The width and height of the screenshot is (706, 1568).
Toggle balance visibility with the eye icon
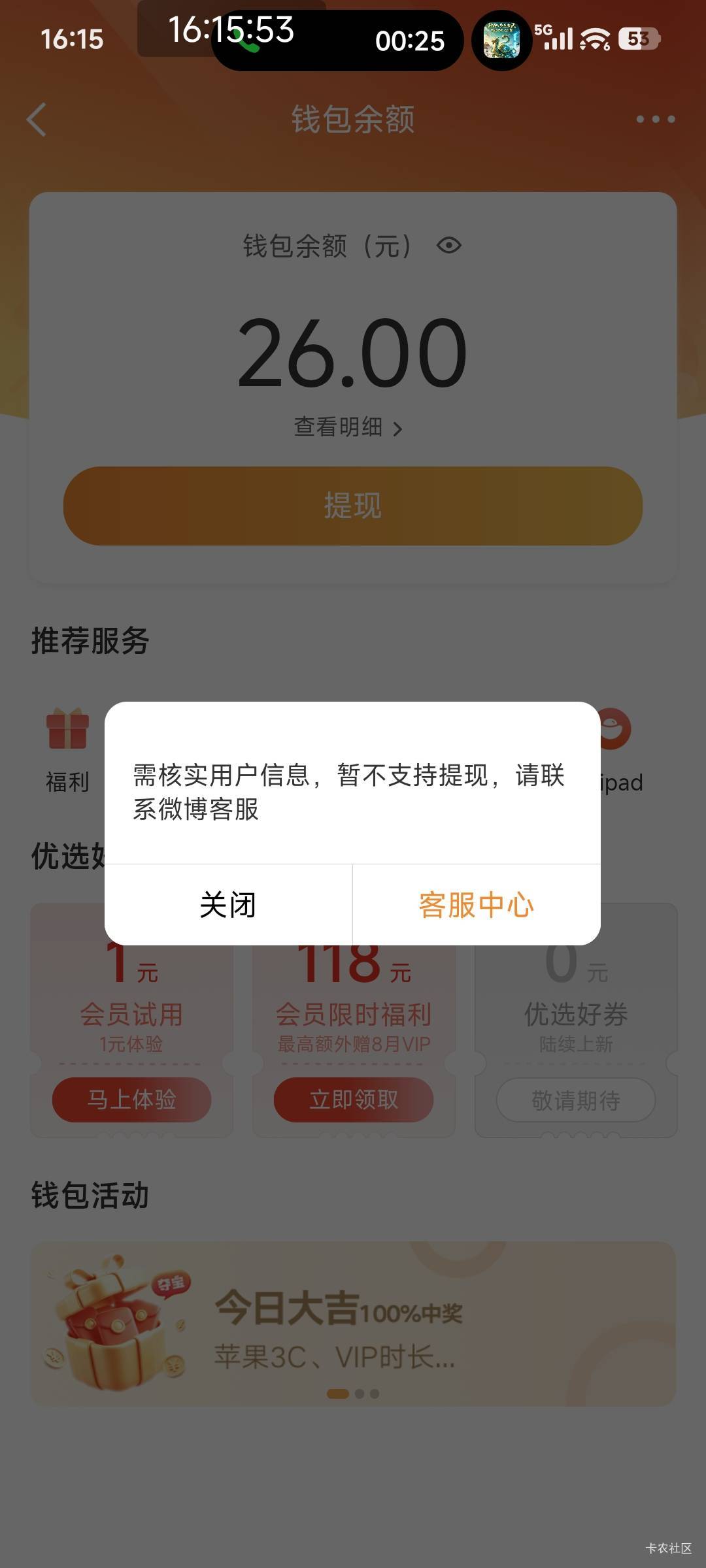[449, 246]
